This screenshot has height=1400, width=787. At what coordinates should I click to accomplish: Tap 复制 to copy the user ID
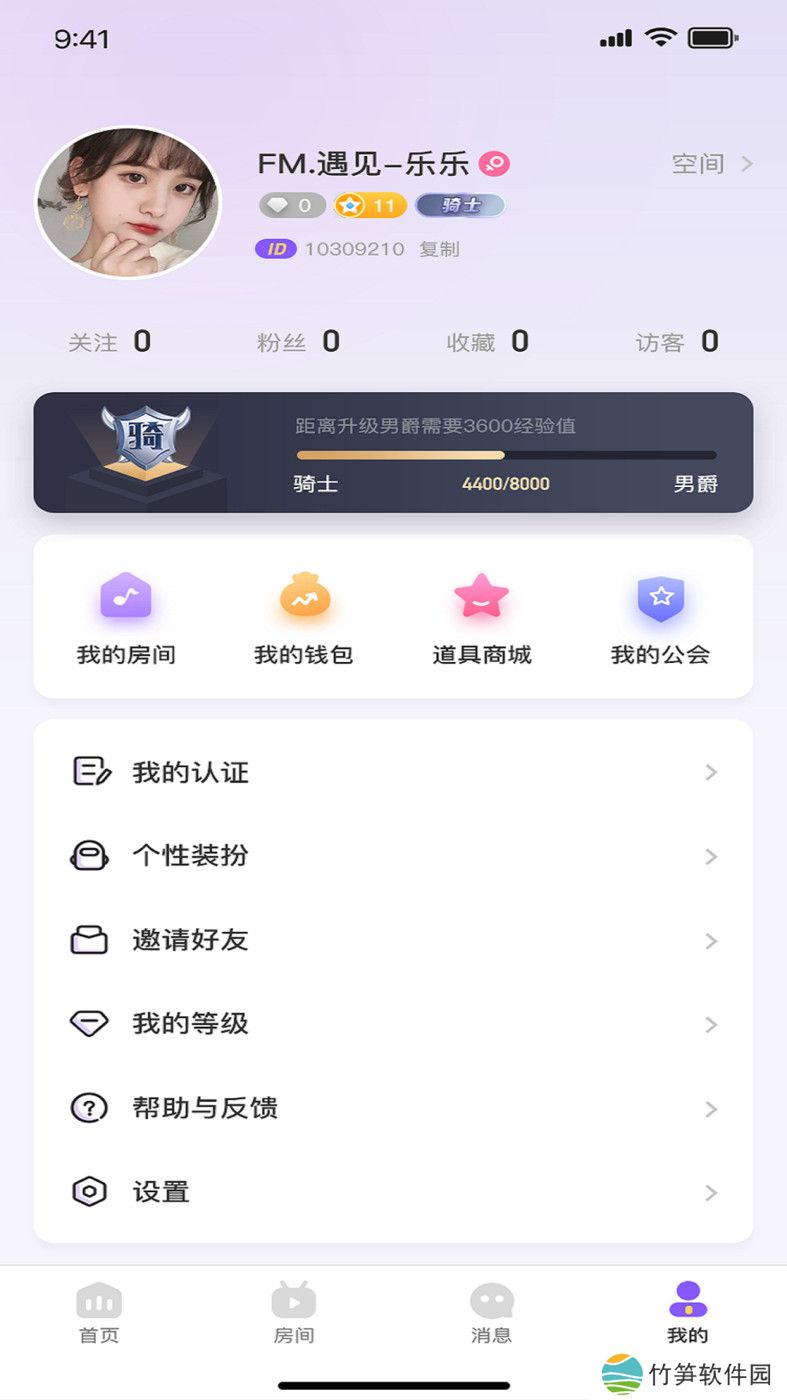point(439,249)
